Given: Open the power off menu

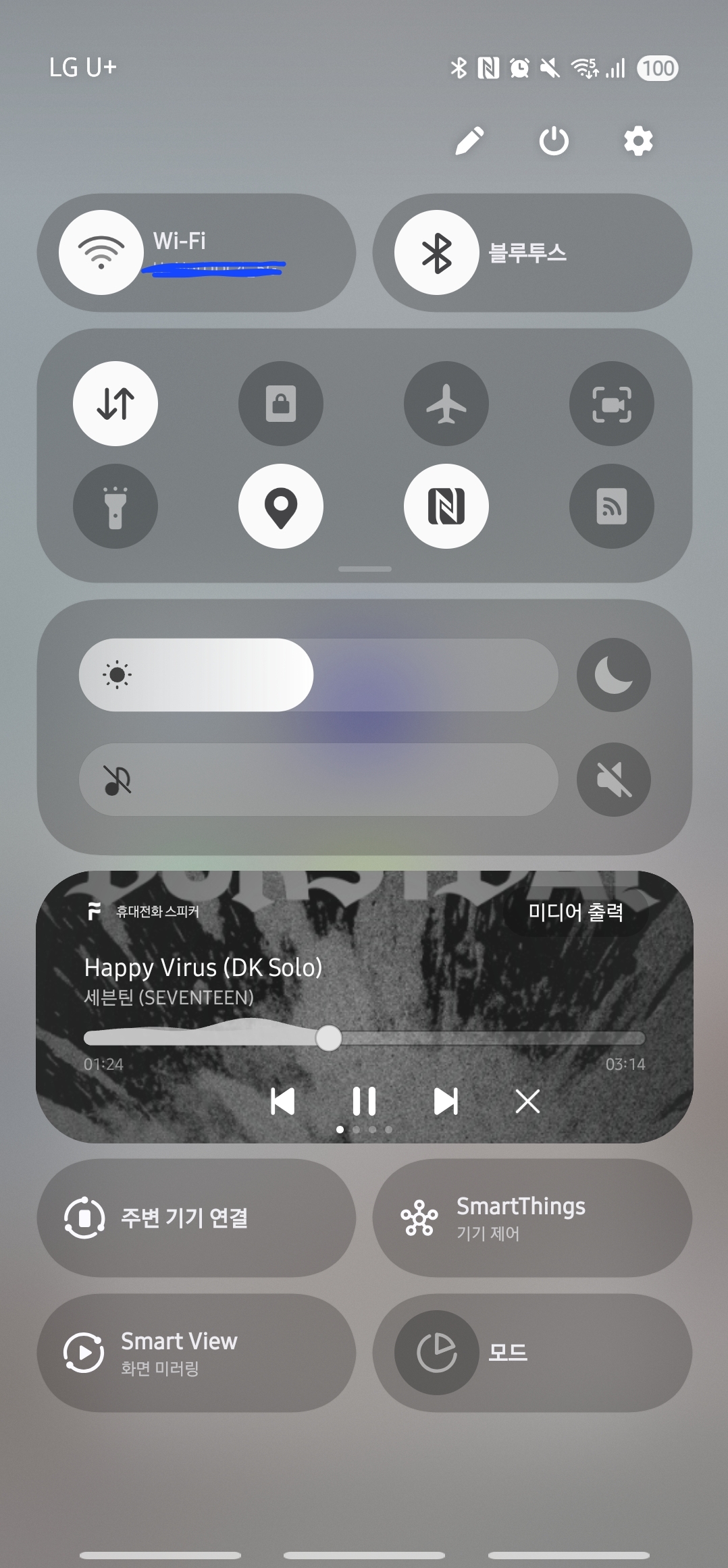Looking at the screenshot, I should (554, 141).
